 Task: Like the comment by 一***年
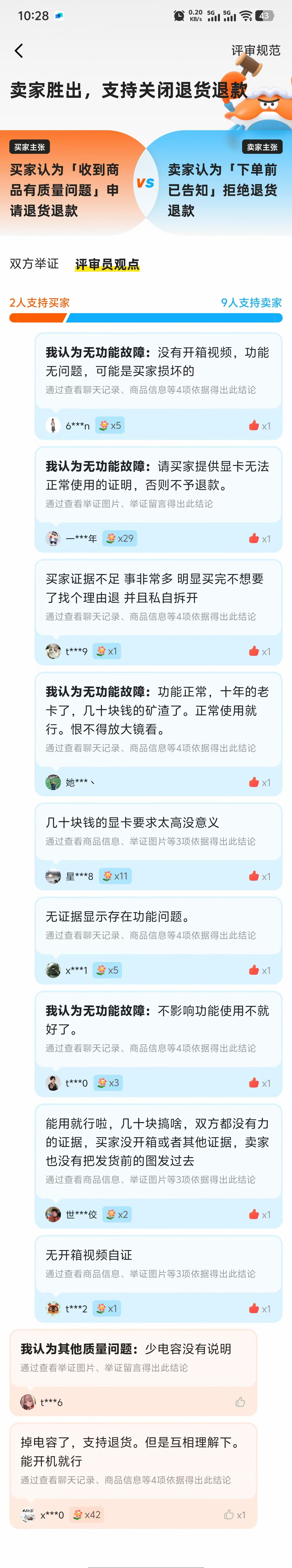[x=254, y=538]
